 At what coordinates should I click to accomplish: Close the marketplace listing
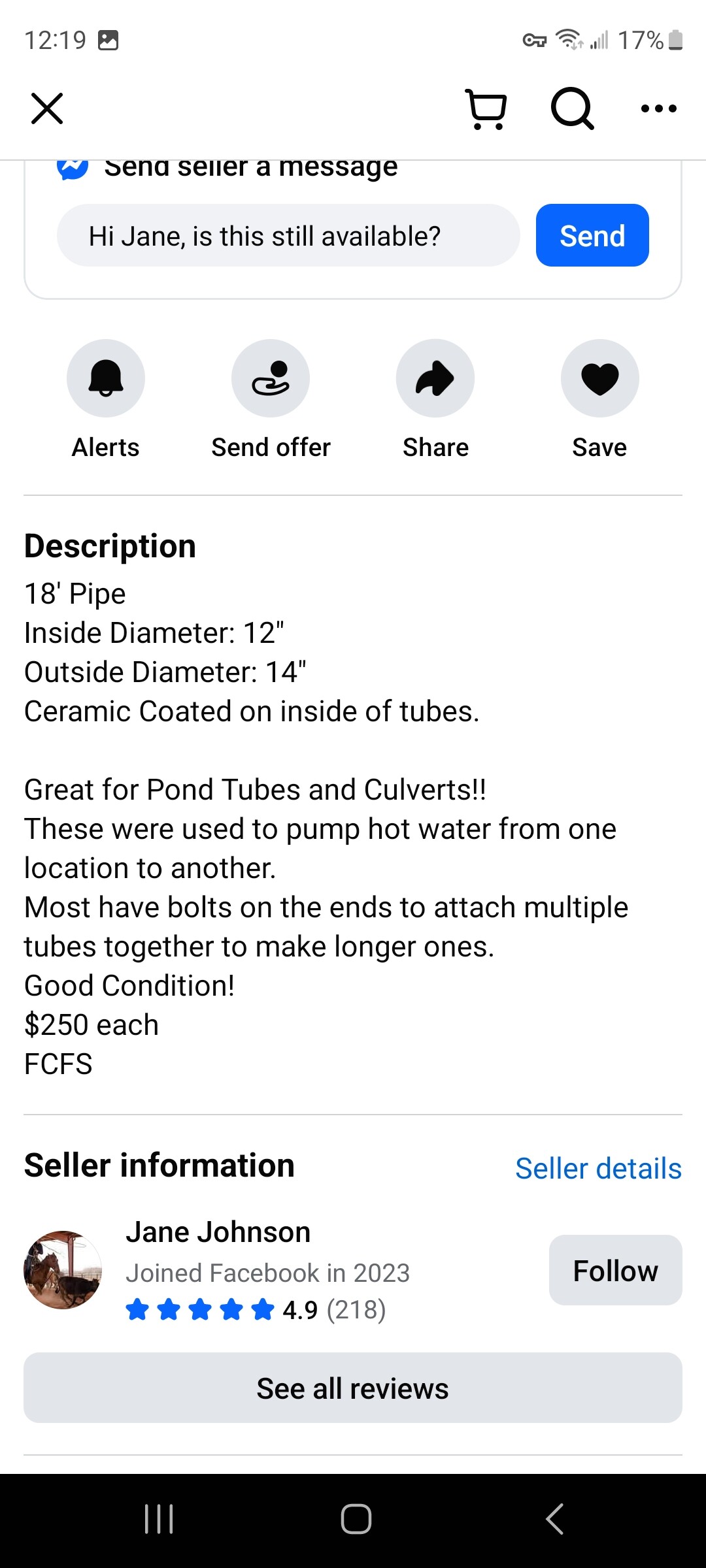[x=47, y=108]
